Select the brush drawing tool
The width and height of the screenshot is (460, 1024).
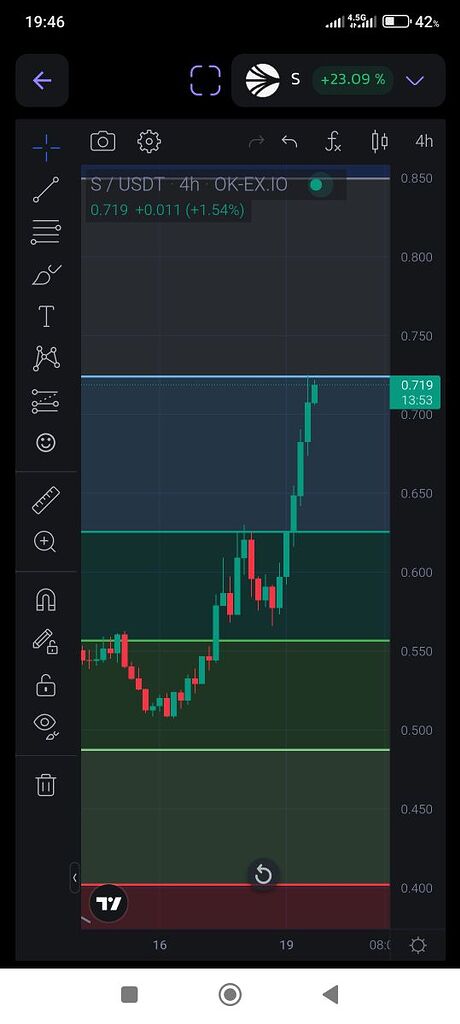coord(46,275)
